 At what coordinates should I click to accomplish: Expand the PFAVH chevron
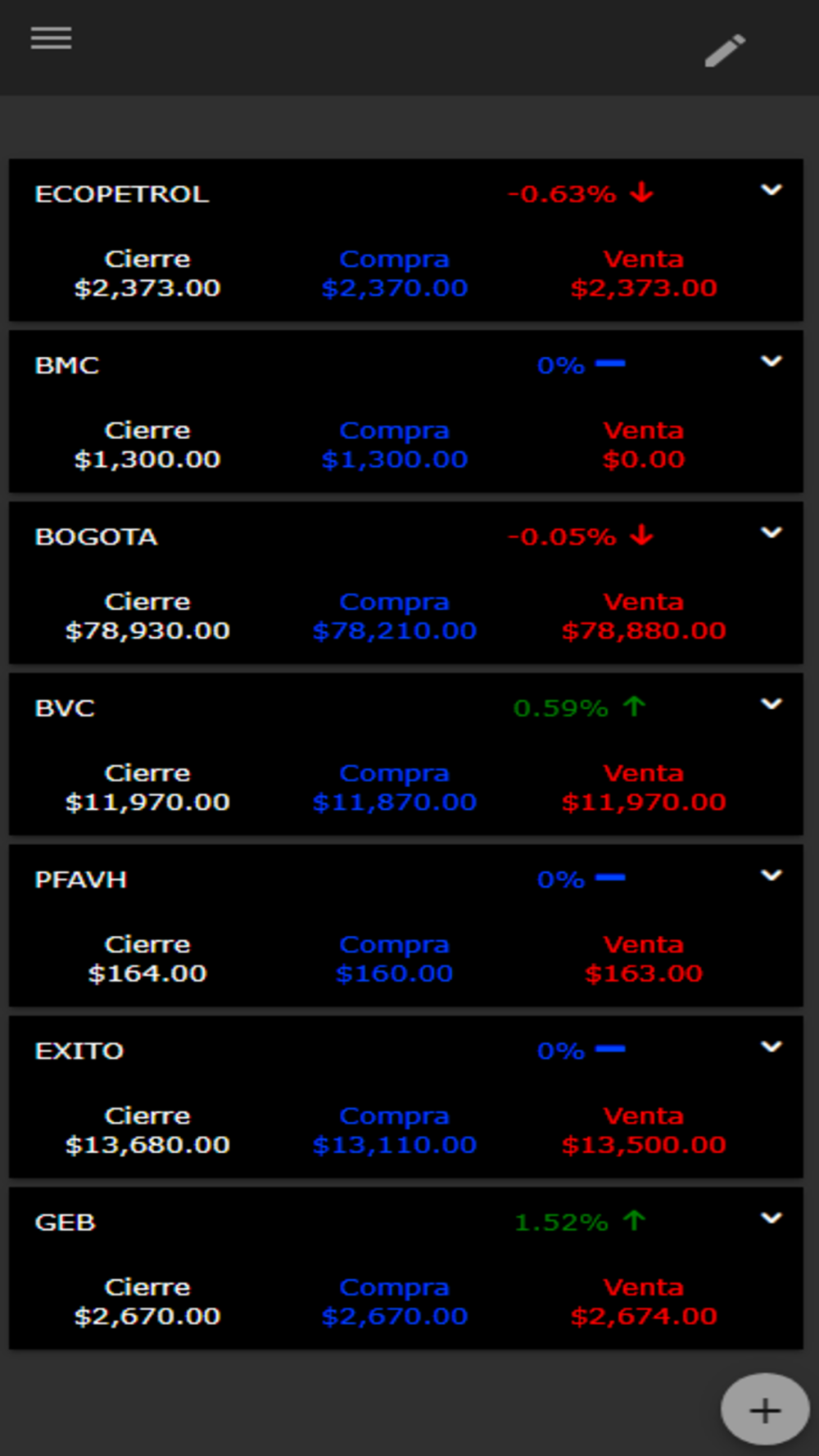click(771, 875)
